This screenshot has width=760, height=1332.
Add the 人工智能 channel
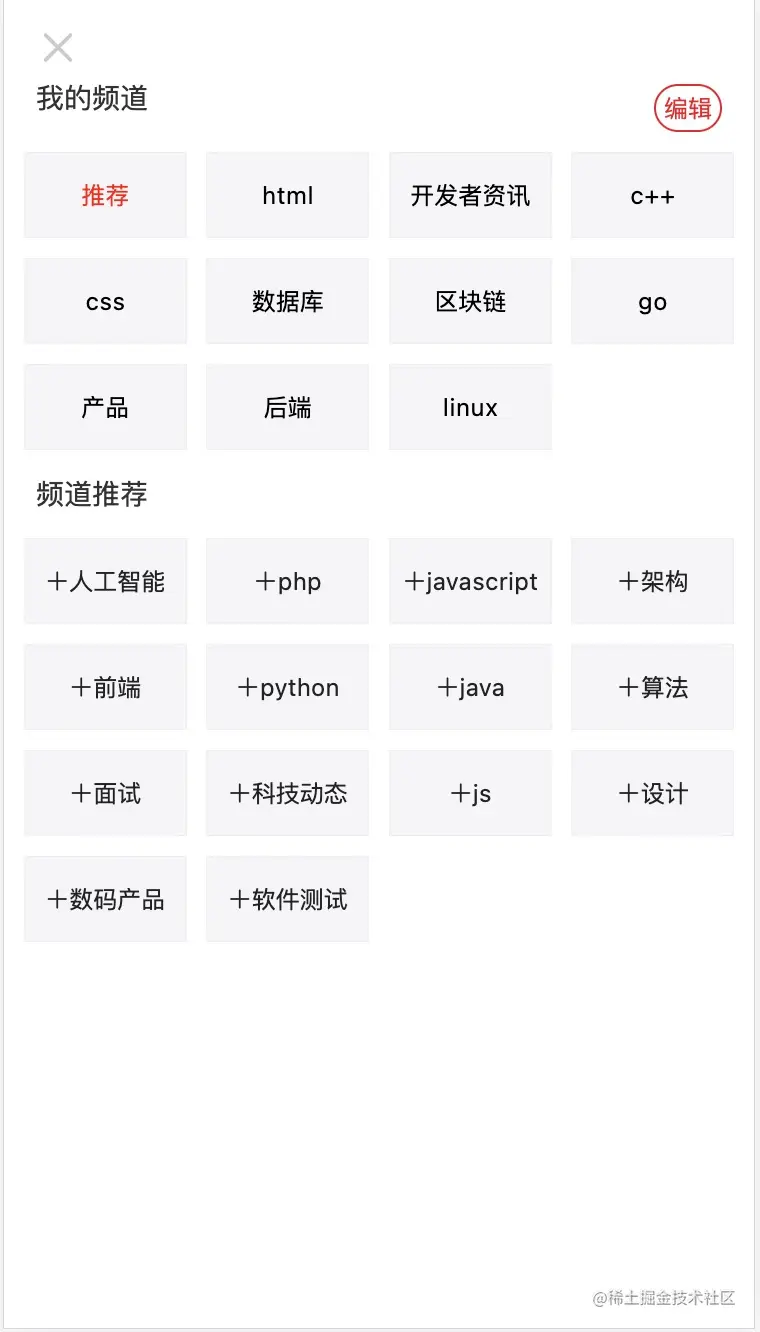[105, 581]
